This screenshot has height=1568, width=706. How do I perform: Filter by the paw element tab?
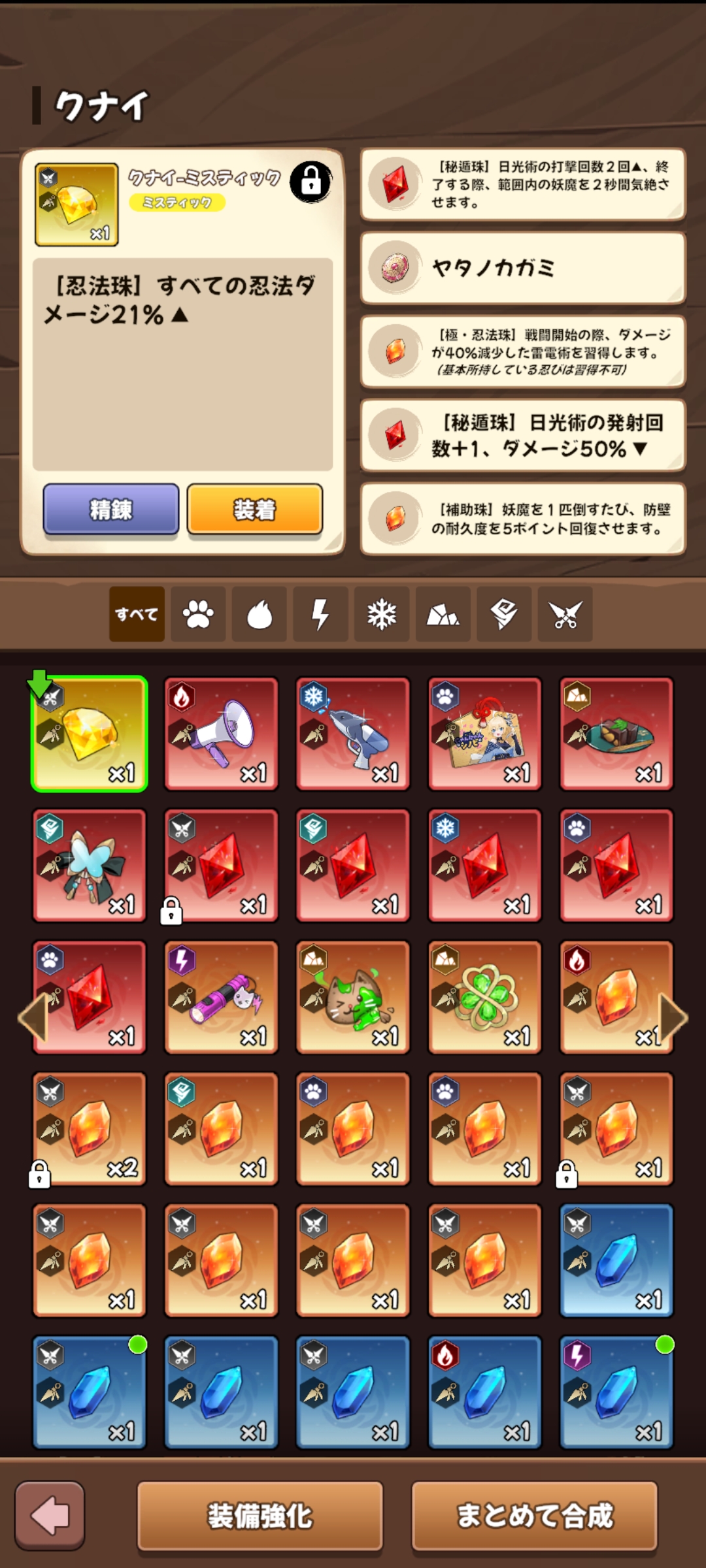click(x=198, y=614)
